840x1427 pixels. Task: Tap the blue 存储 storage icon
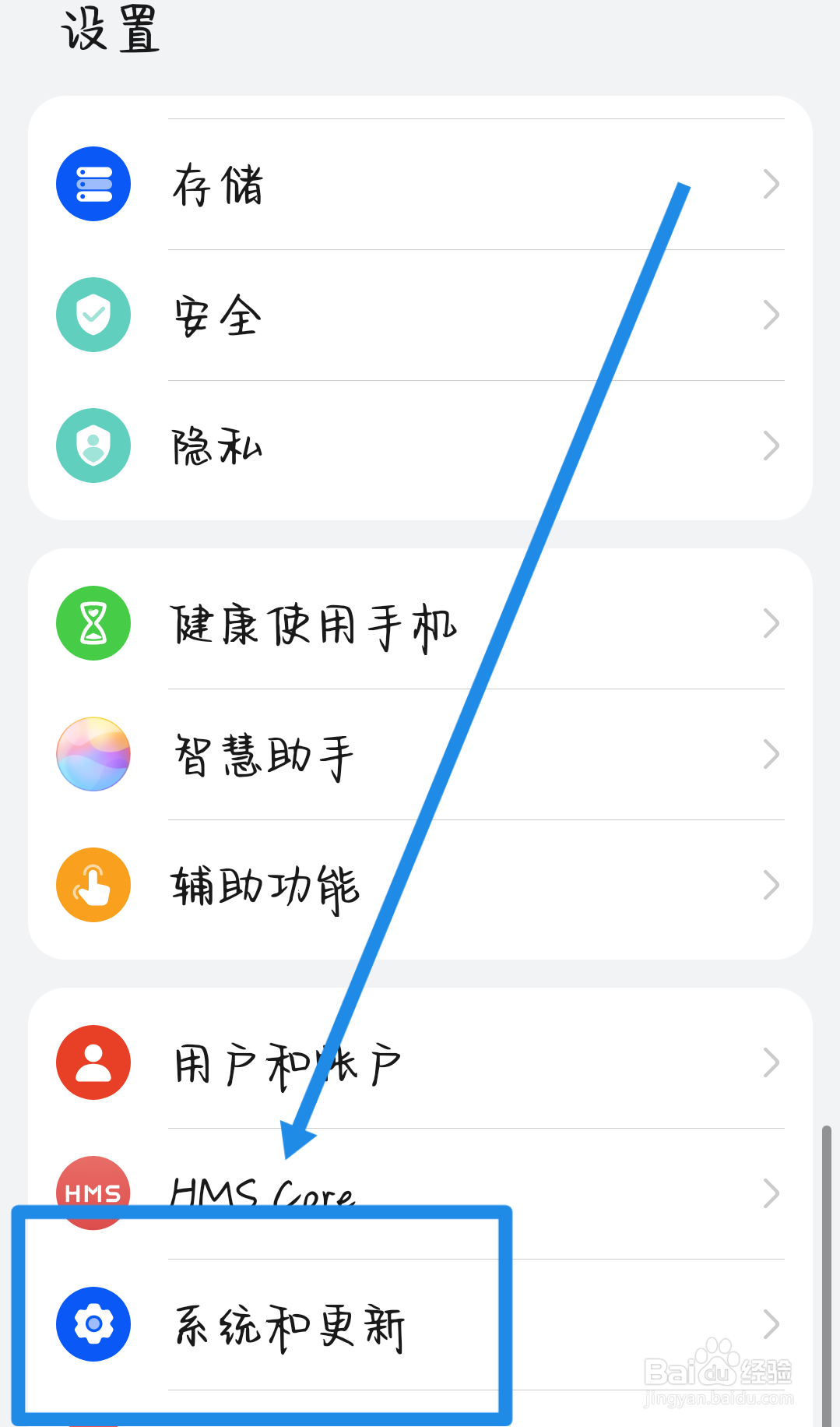[93, 184]
